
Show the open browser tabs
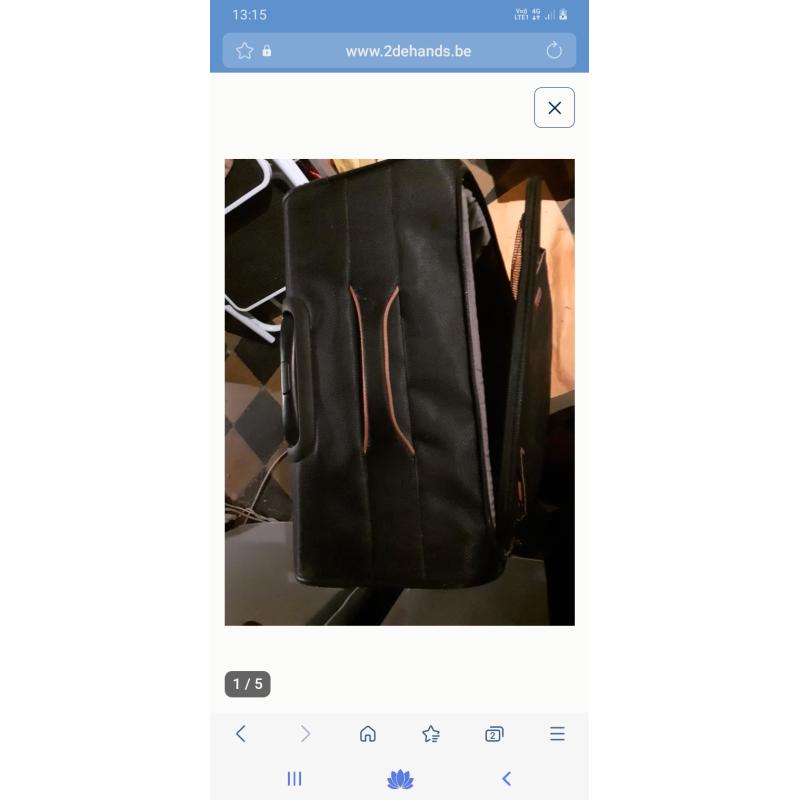point(494,734)
